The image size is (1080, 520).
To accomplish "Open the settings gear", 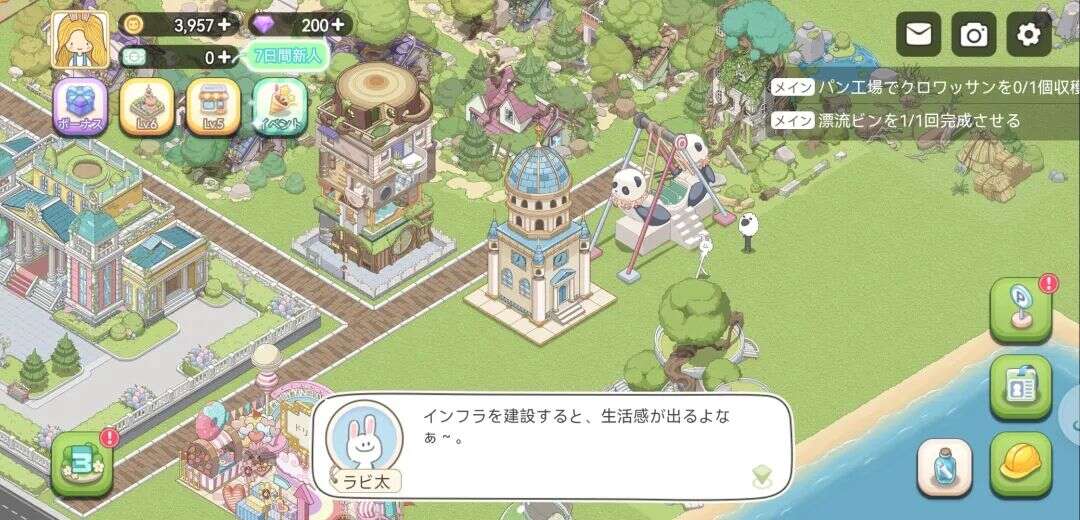I will tap(1028, 36).
